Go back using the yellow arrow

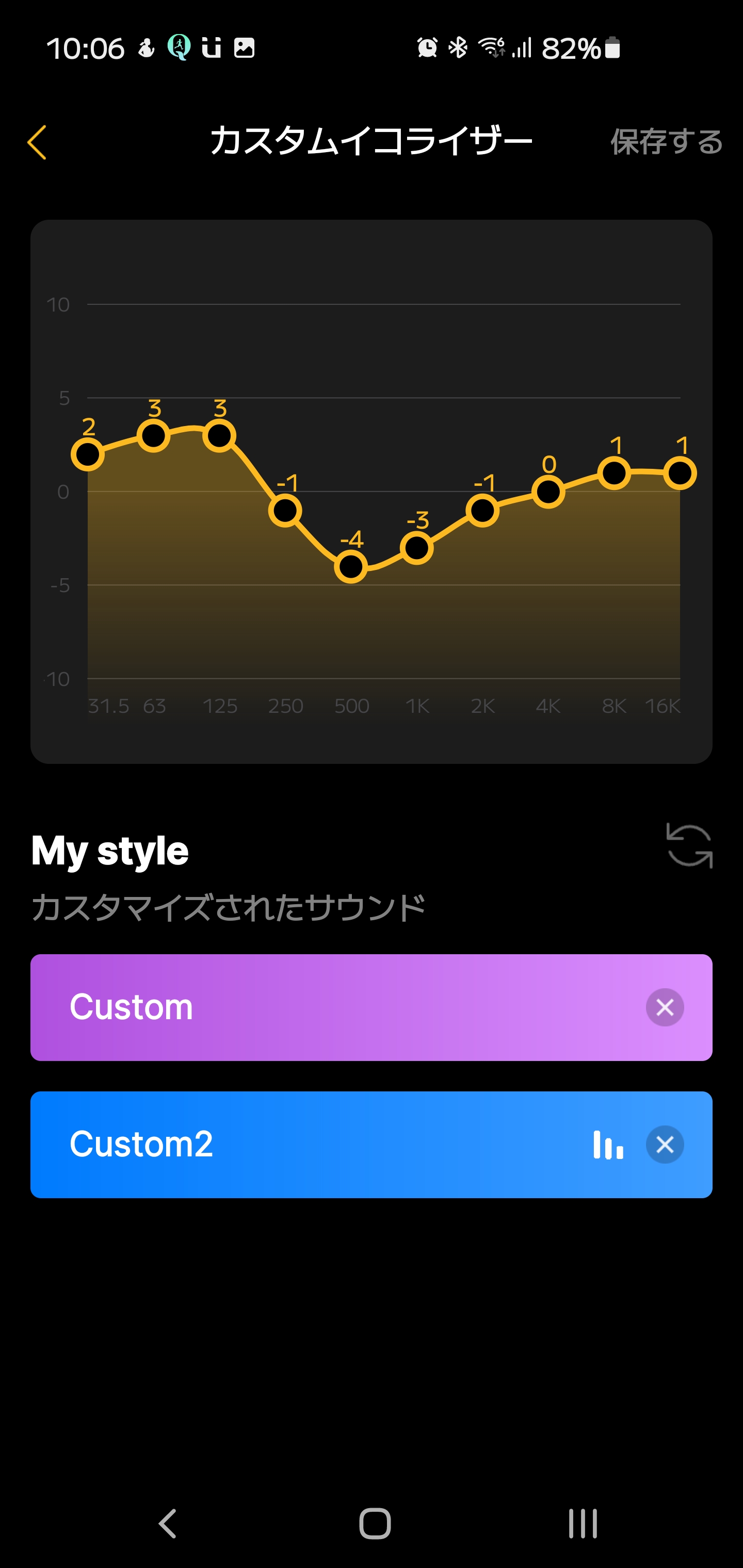click(x=37, y=142)
